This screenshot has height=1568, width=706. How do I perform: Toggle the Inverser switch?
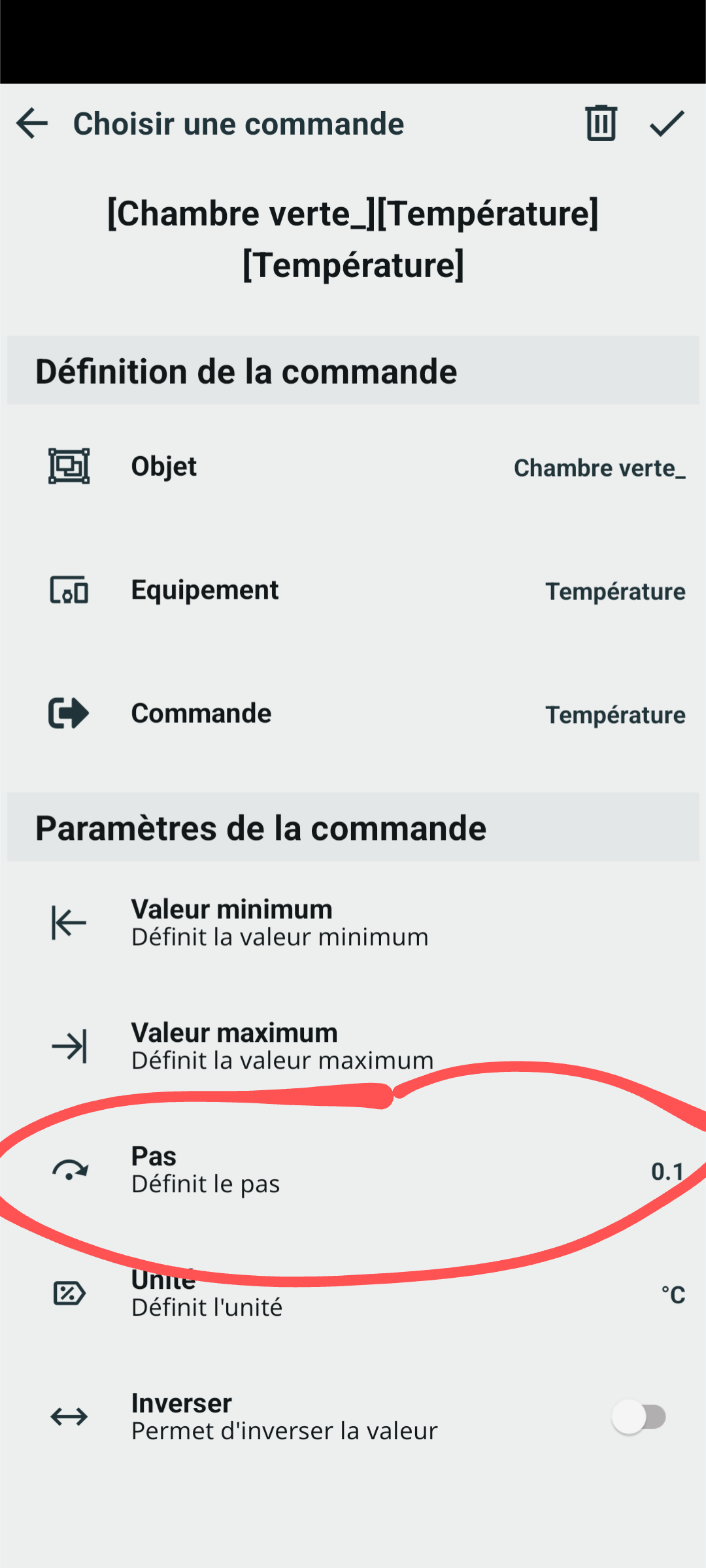pos(639,1417)
